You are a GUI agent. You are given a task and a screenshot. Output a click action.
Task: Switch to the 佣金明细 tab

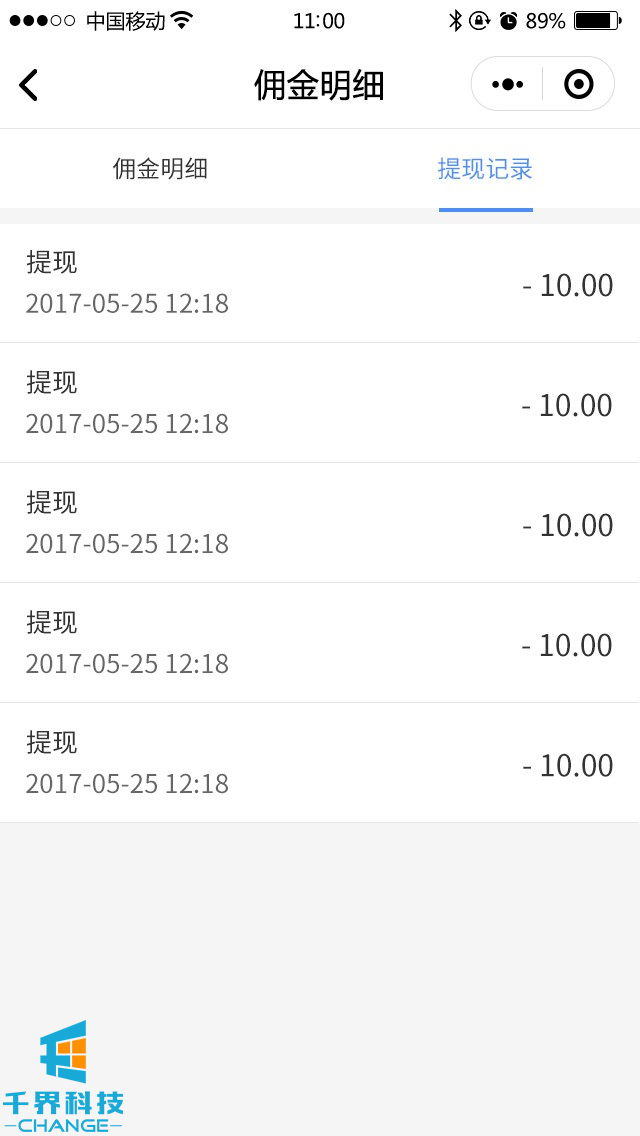pyautogui.click(x=160, y=169)
